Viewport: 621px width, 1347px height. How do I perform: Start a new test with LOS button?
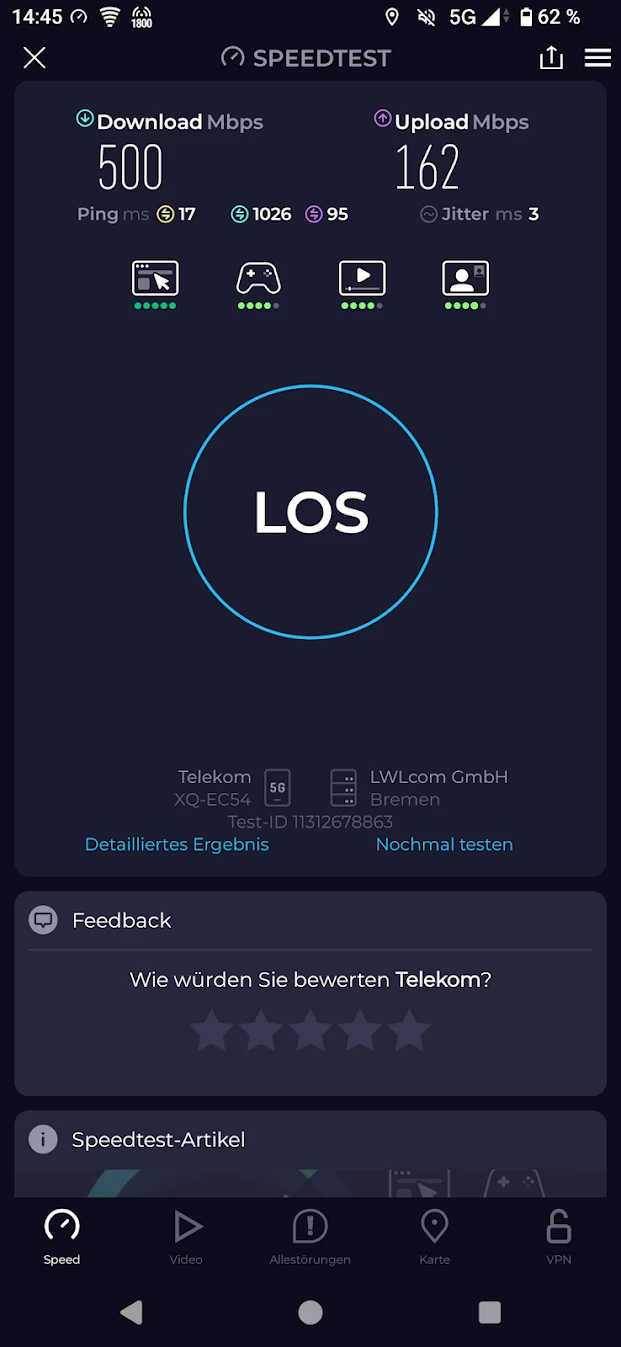point(311,512)
